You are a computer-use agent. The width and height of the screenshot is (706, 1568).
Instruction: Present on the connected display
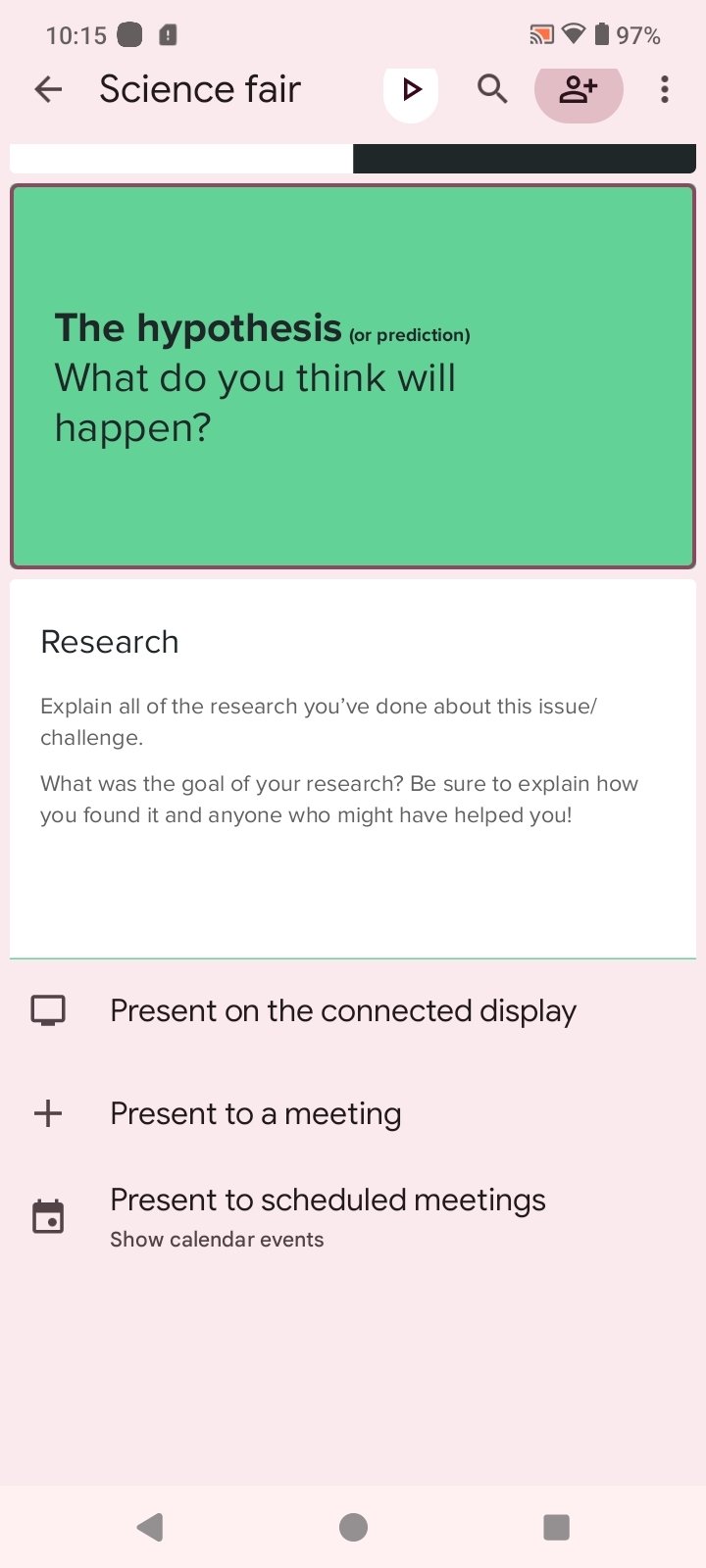343,1010
